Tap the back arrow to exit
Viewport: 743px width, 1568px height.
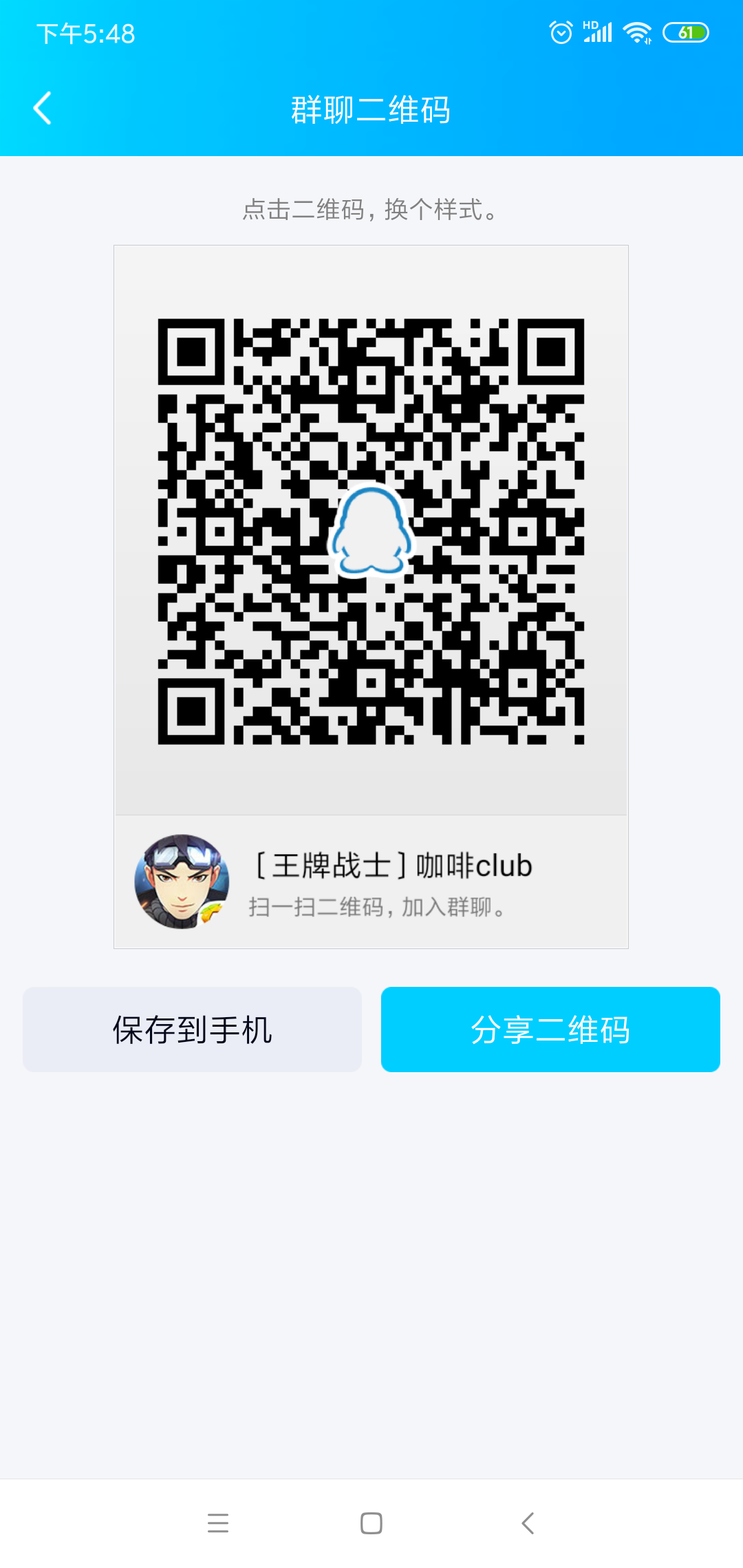pos(43,108)
